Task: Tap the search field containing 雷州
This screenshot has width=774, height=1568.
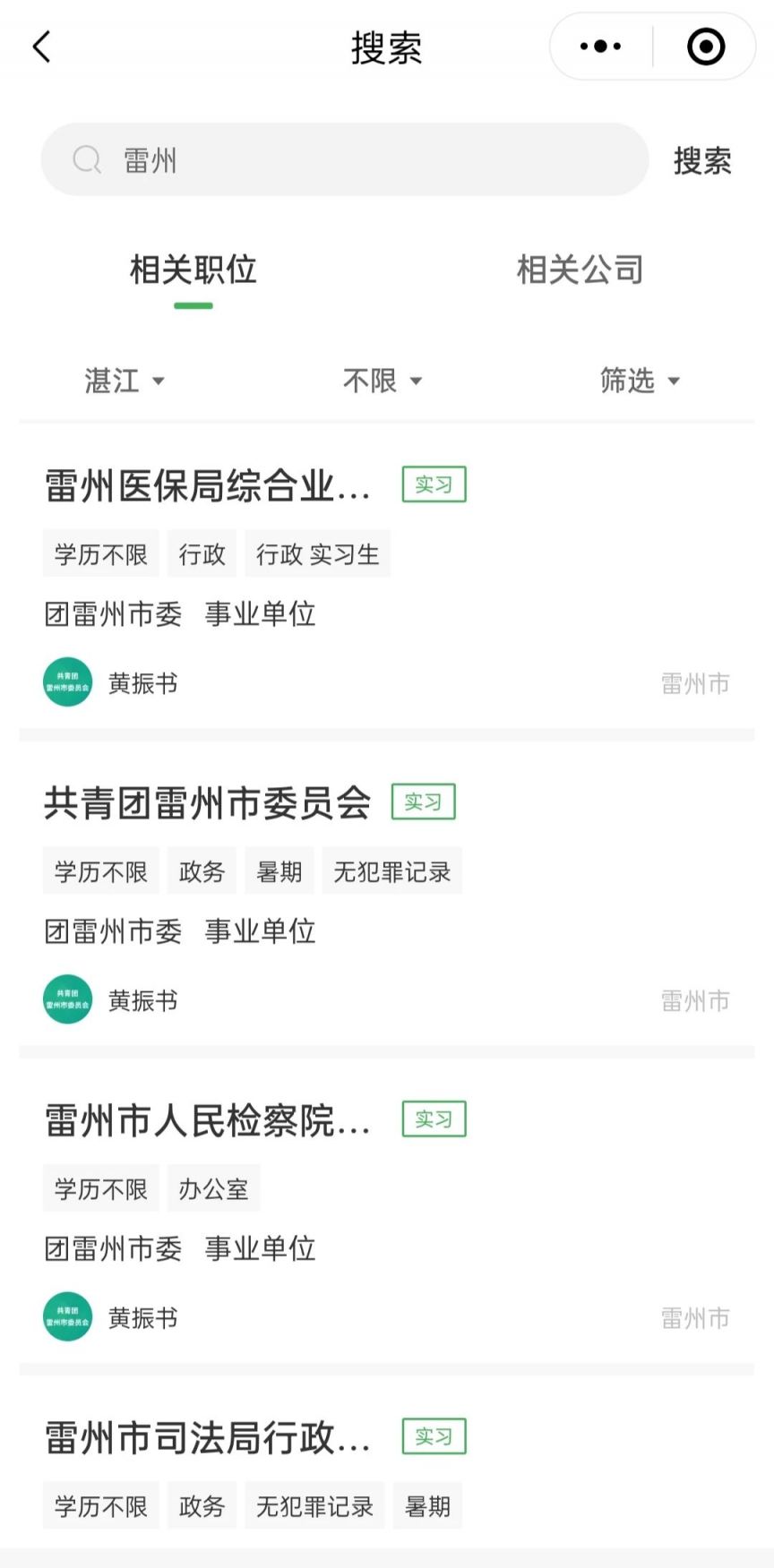Action: pyautogui.click(x=345, y=160)
